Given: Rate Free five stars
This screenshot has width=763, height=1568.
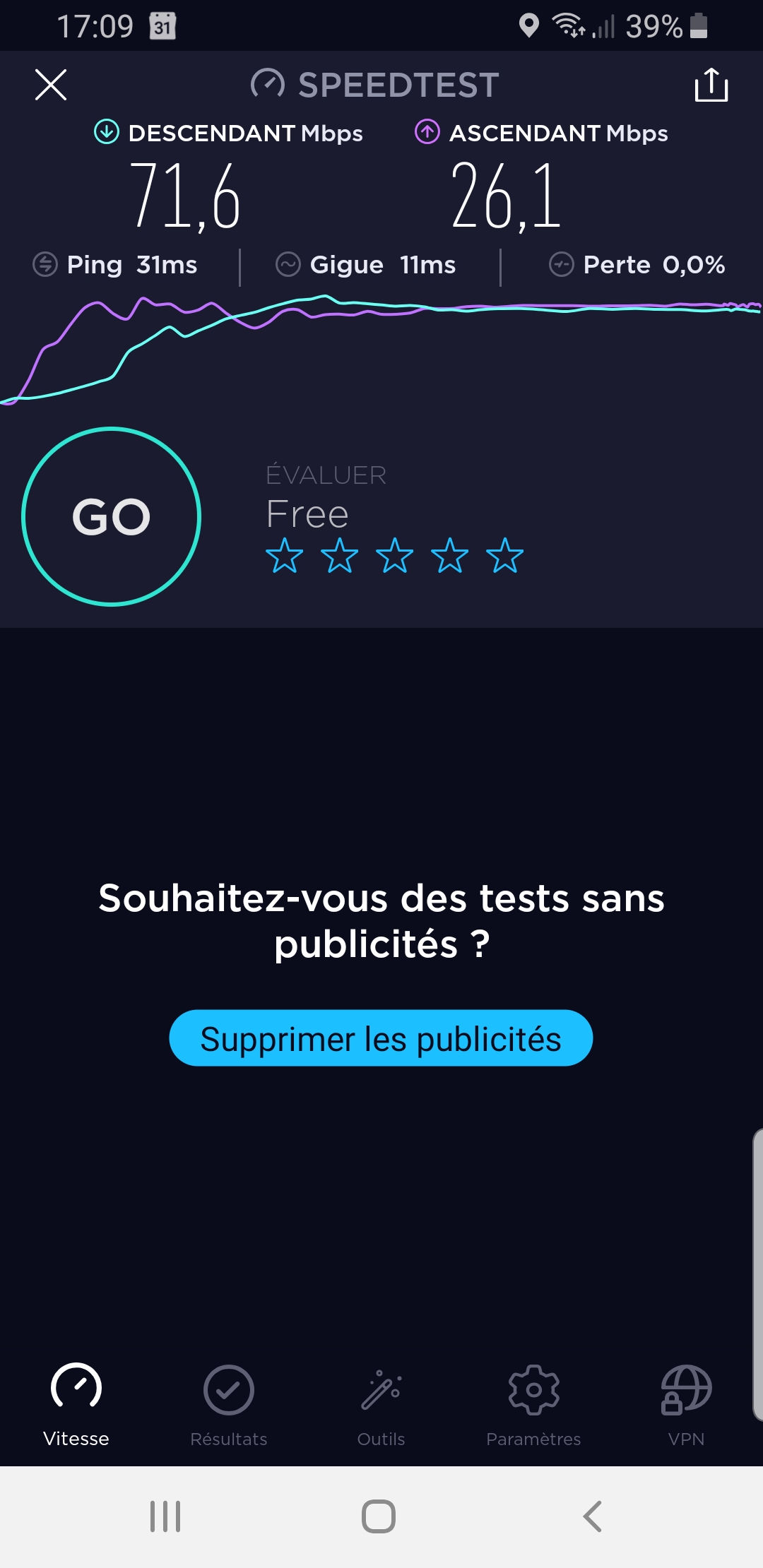Looking at the screenshot, I should [x=505, y=556].
